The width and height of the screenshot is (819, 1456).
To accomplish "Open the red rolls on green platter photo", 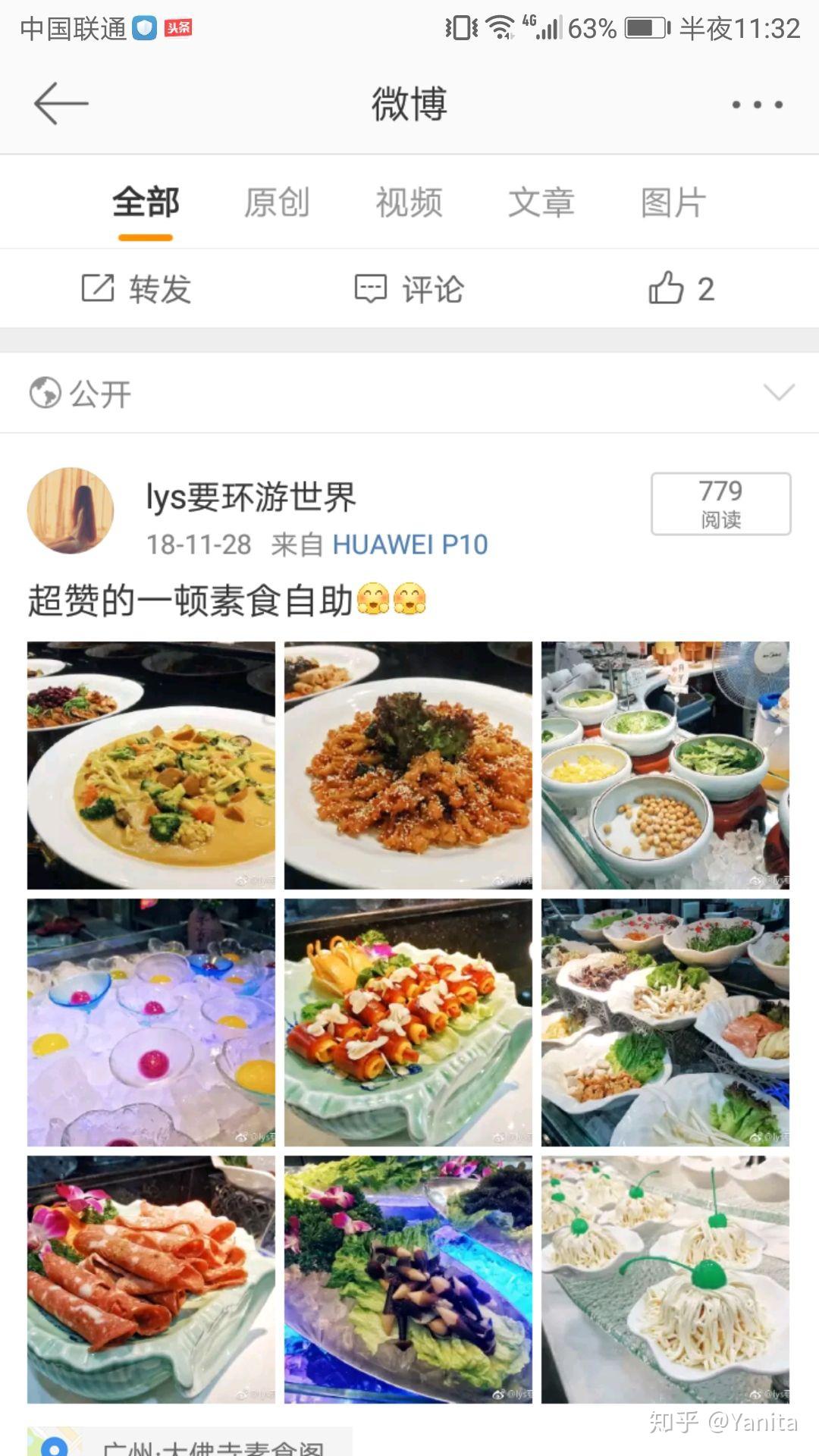I will [x=408, y=1022].
